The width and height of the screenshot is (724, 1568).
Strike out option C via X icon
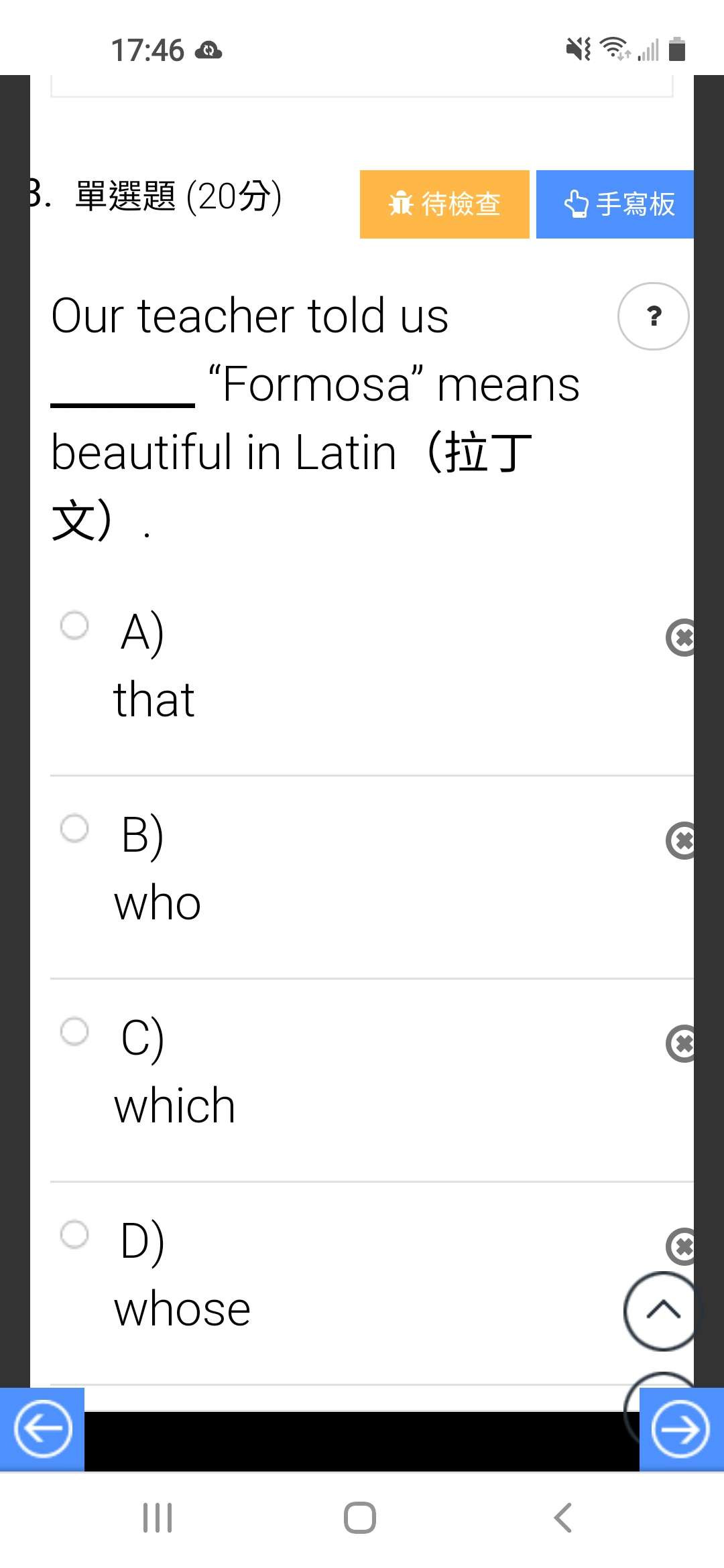pos(680,1043)
